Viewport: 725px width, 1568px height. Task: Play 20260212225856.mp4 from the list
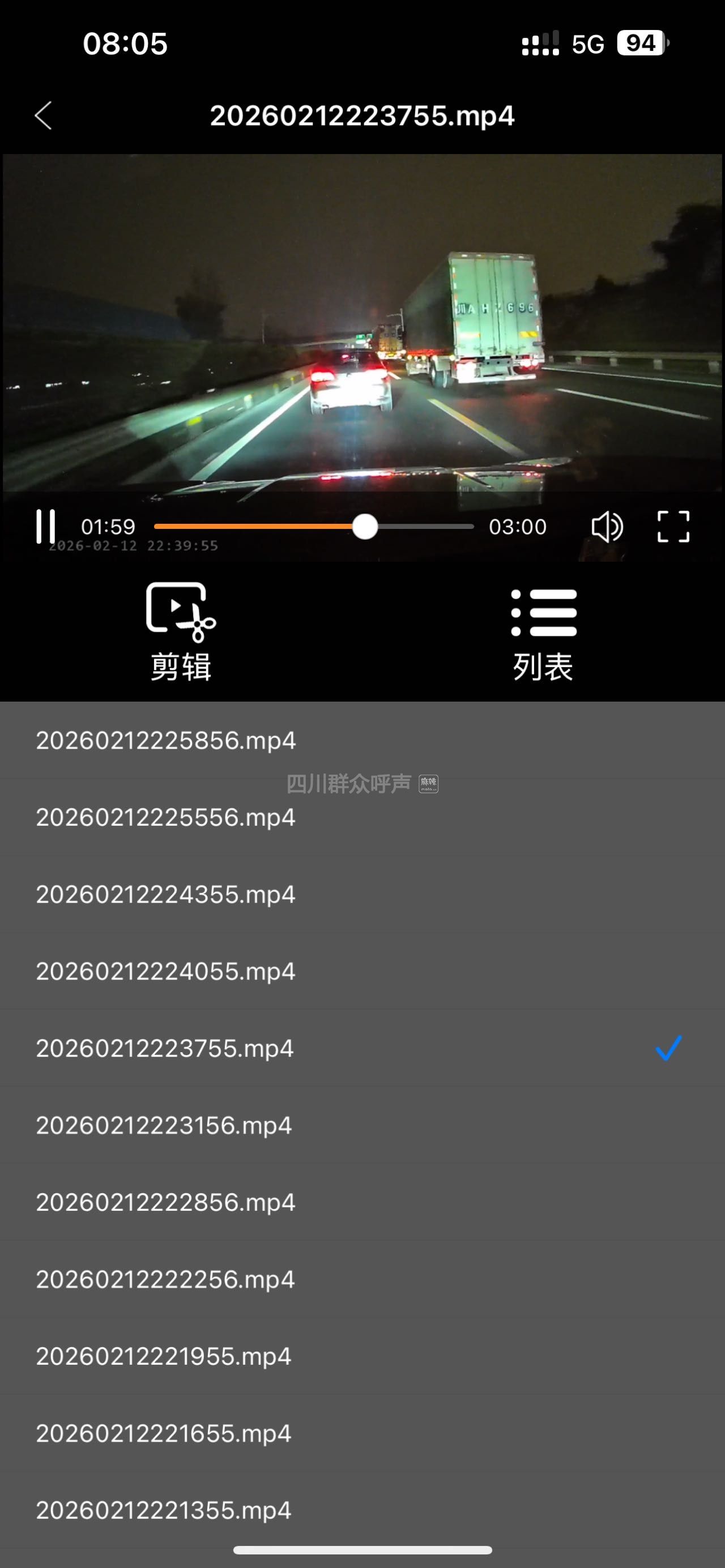[165, 741]
